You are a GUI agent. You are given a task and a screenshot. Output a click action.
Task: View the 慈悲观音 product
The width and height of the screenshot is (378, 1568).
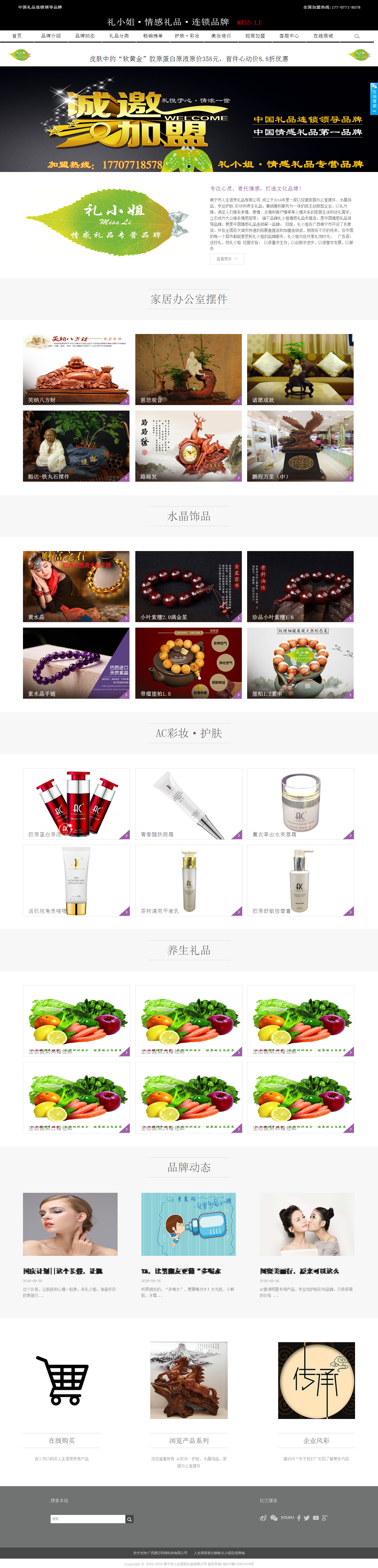(x=188, y=369)
